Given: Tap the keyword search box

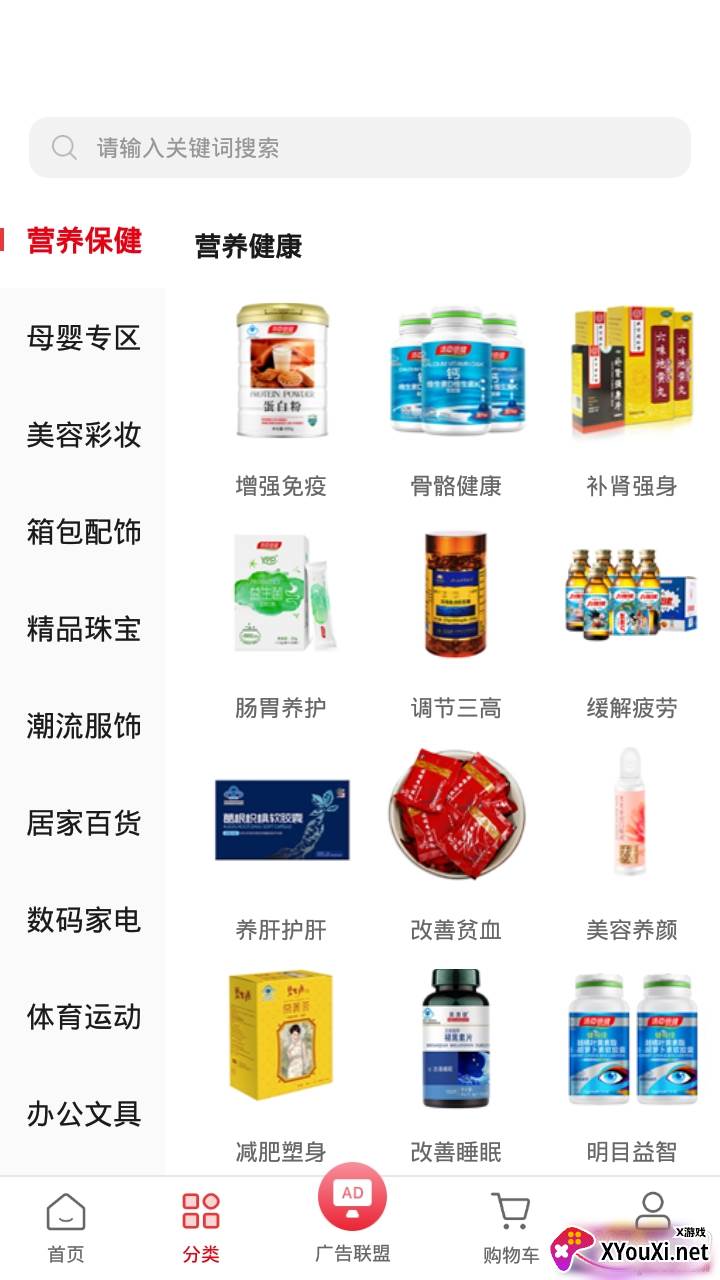Looking at the screenshot, I should [360, 148].
